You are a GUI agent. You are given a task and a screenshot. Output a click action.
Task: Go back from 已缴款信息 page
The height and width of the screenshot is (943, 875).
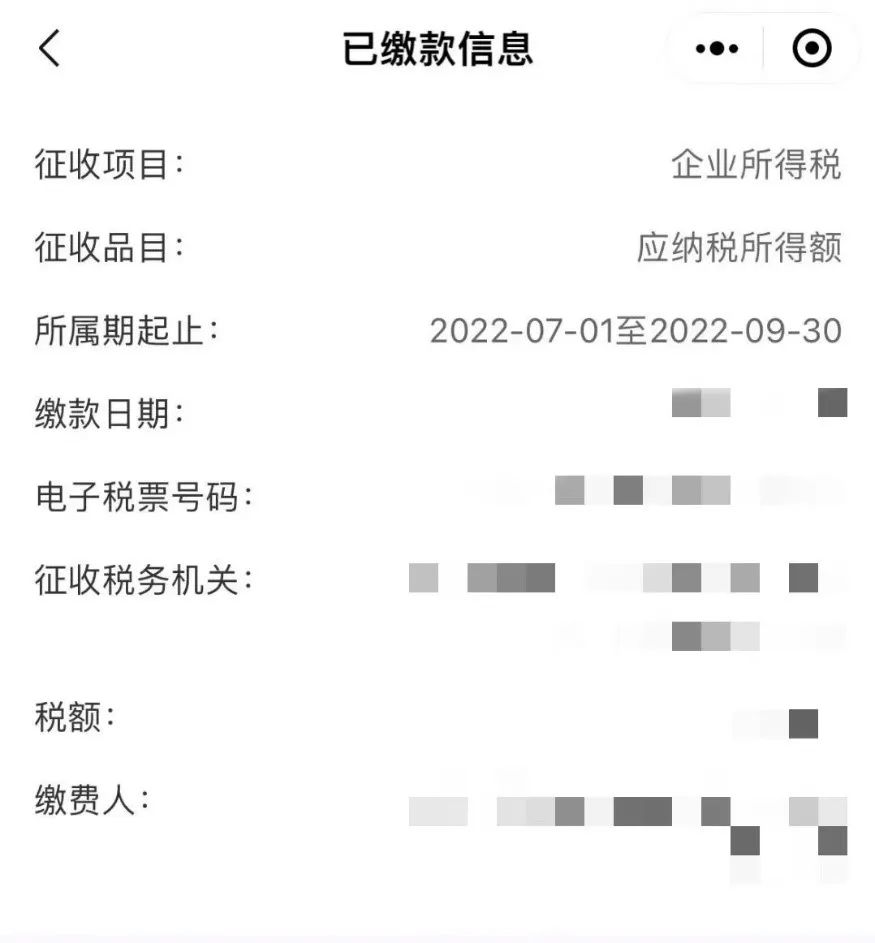coord(50,48)
